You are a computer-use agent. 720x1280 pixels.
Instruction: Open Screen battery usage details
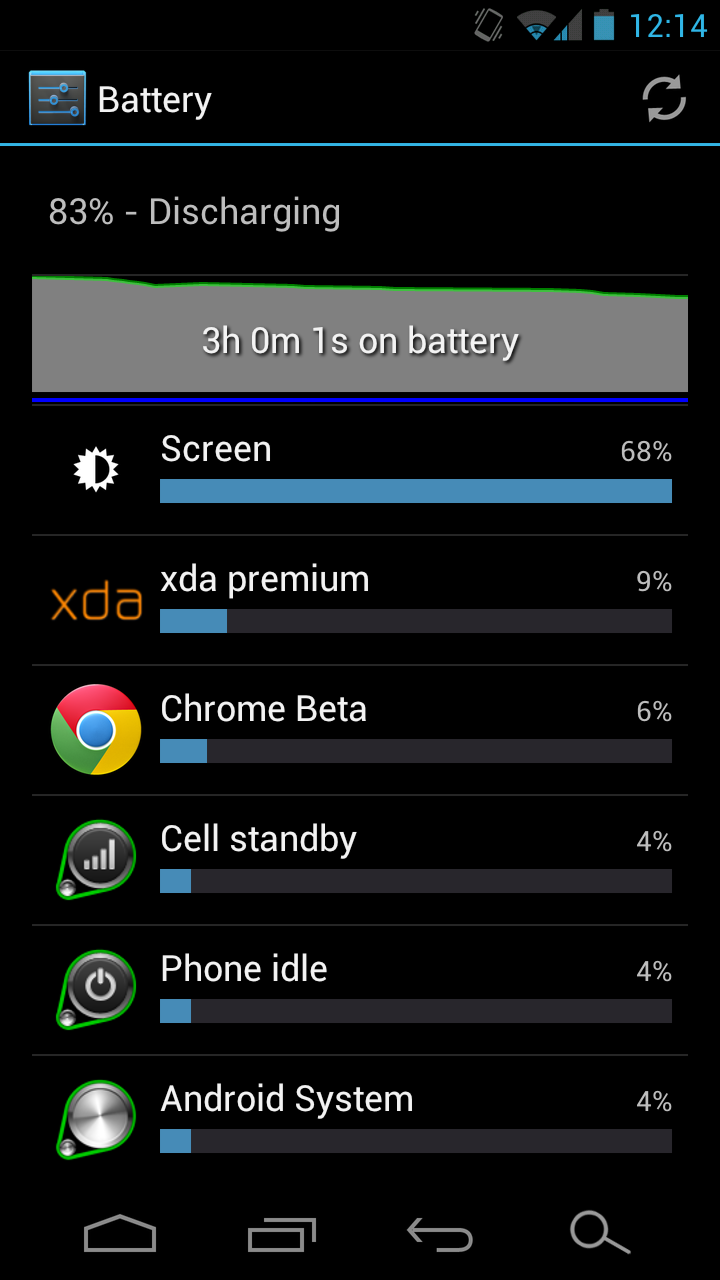(360, 471)
